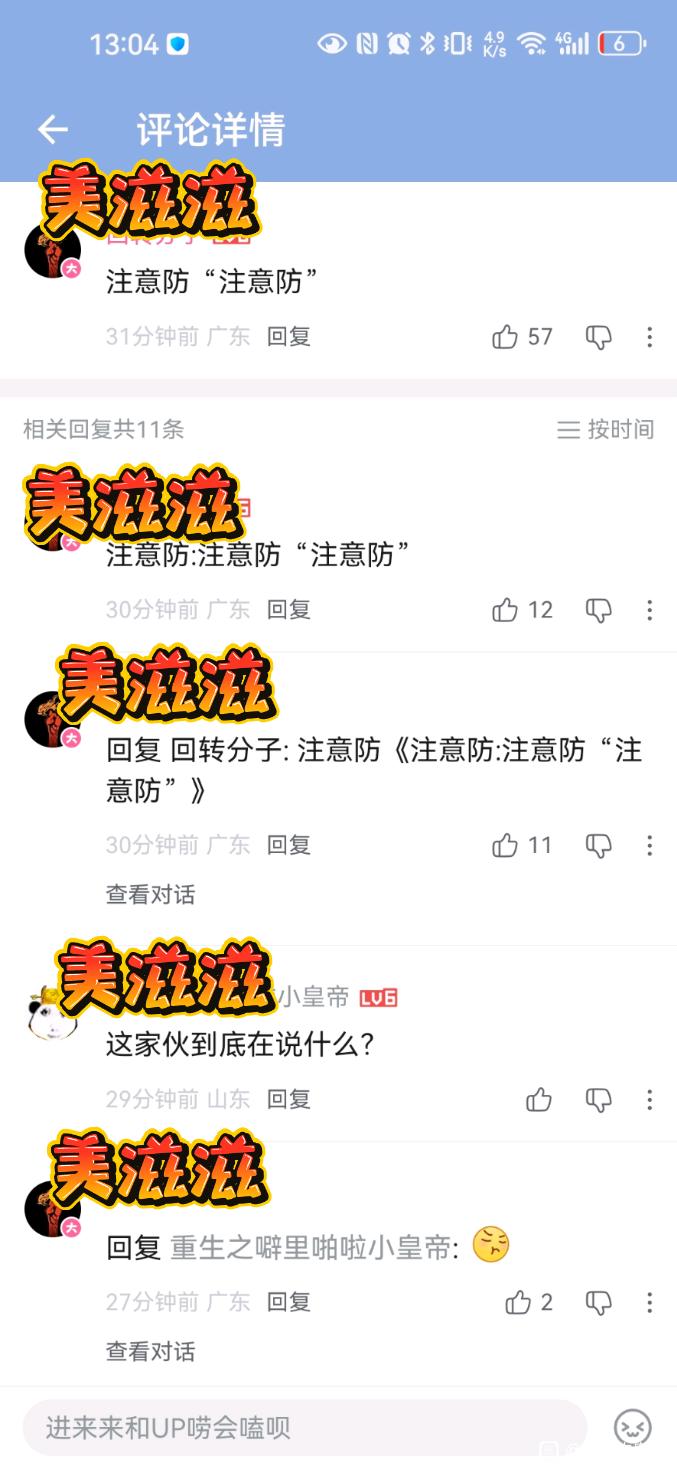
Task: Like the reply posted 27分钟前
Action: point(518,1302)
